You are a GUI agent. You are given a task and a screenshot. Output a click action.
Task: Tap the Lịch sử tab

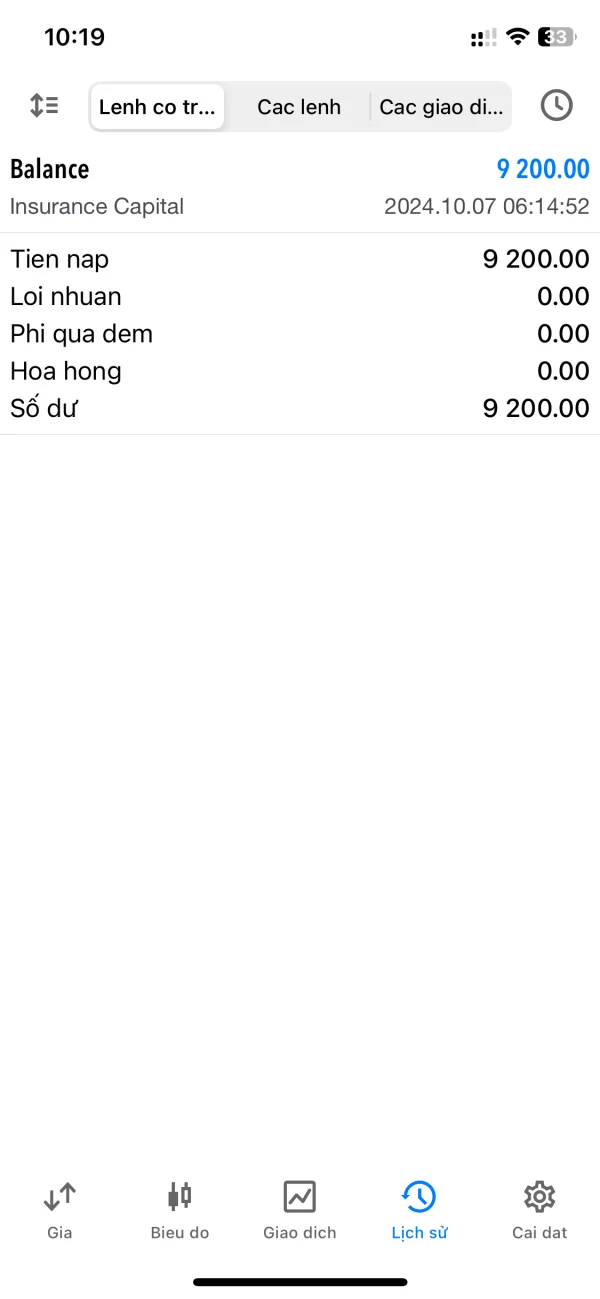click(x=420, y=1209)
